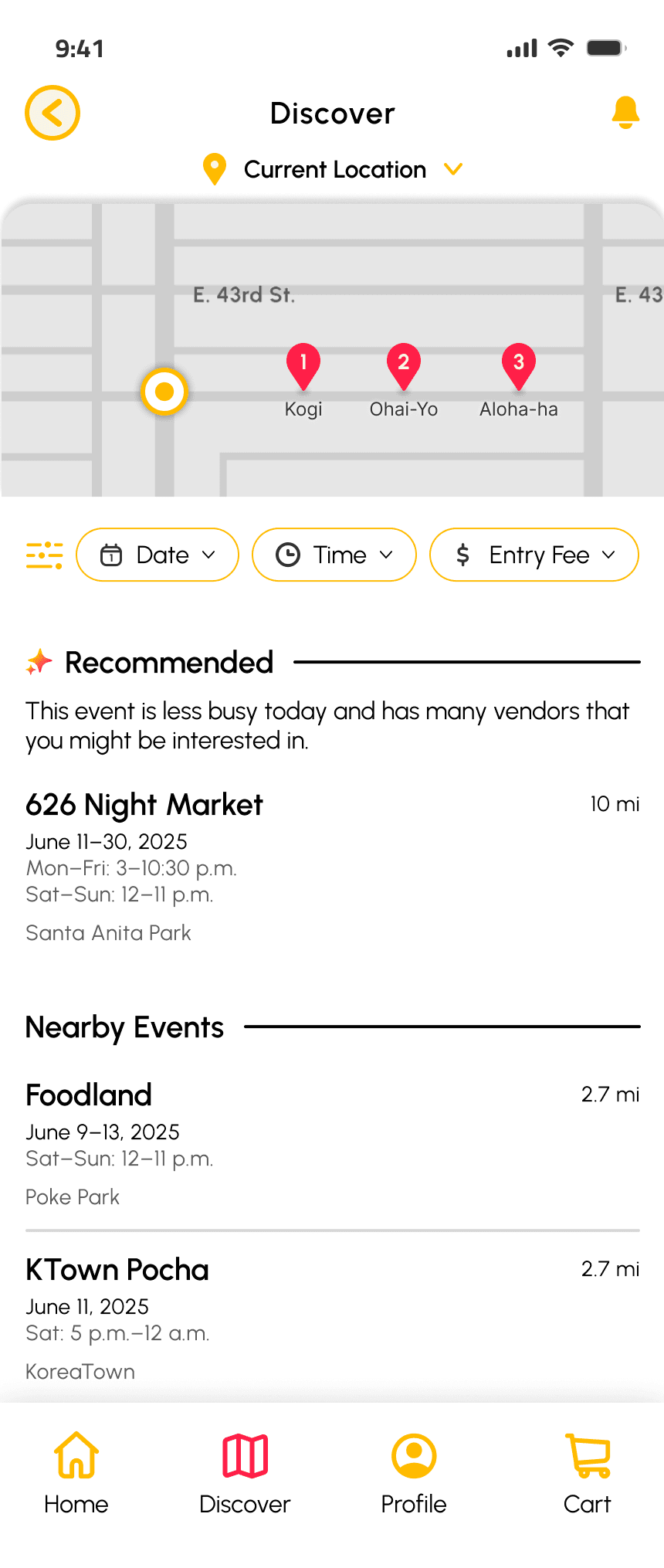The width and height of the screenshot is (664, 1568).
Task: Open the filter settings icon
Action: (45, 555)
